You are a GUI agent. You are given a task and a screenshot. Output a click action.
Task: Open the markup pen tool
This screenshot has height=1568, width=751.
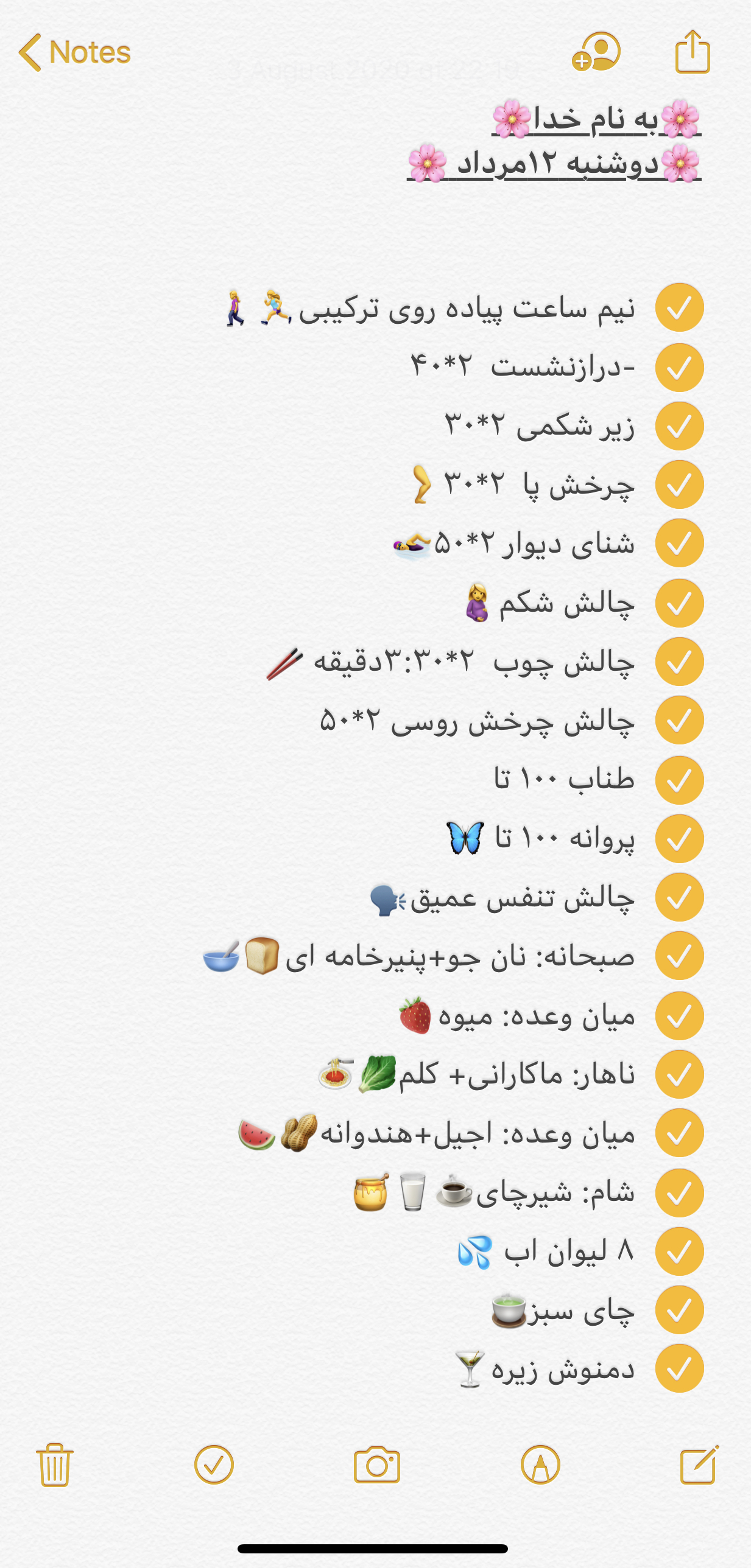(540, 1465)
